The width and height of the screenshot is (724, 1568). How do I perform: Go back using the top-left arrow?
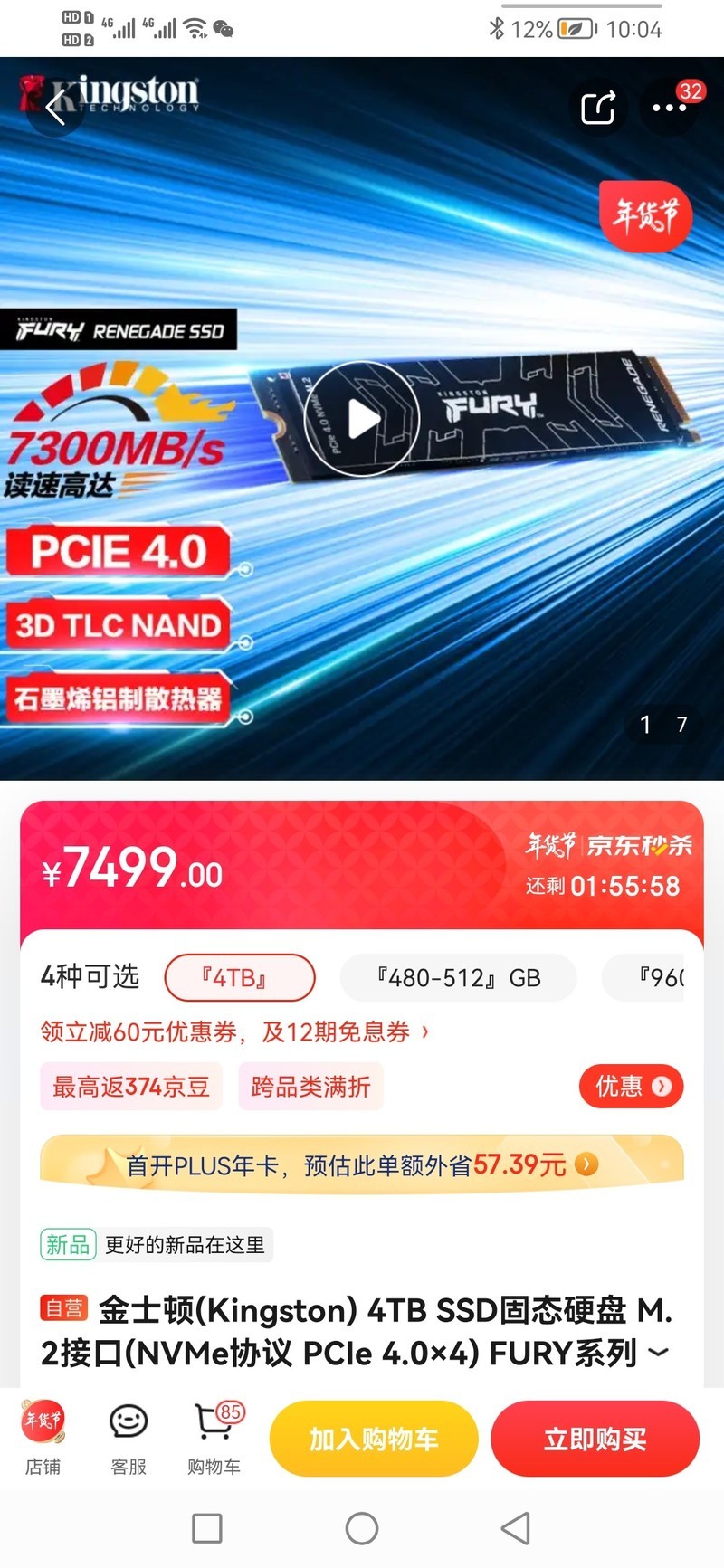point(56,109)
